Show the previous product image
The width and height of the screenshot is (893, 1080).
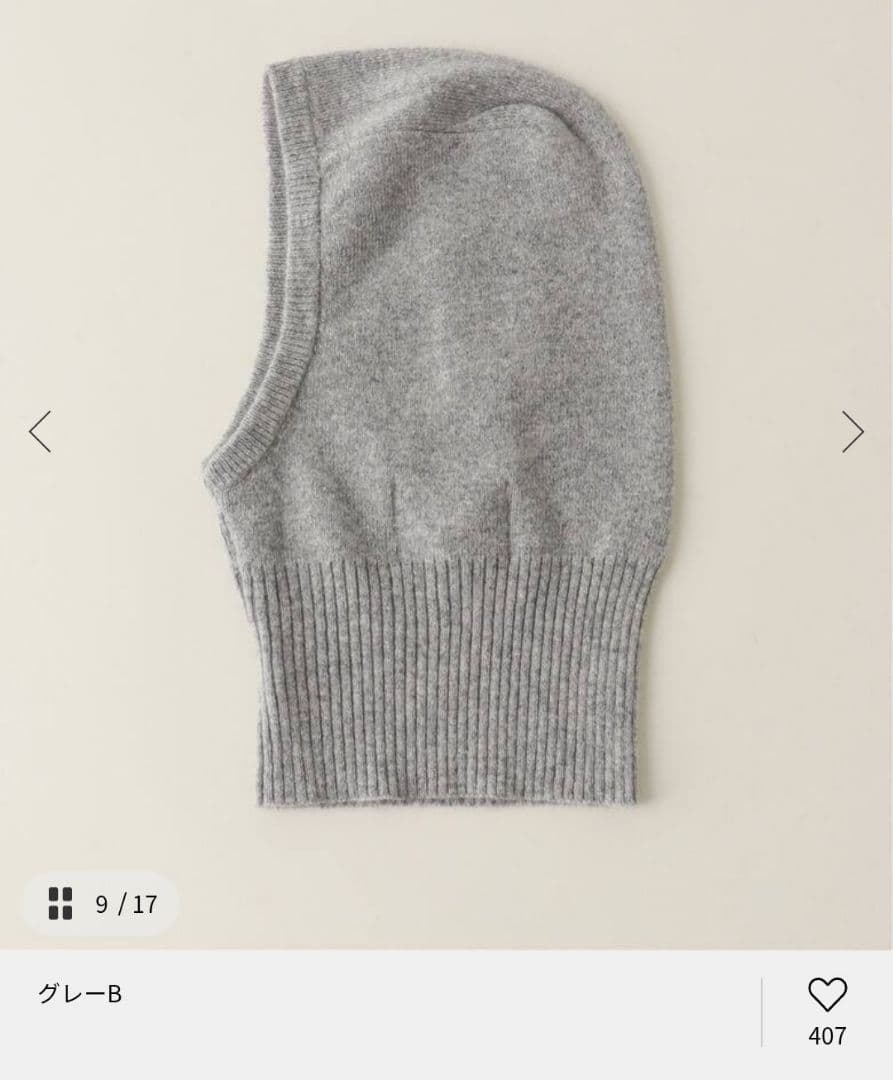pos(40,432)
